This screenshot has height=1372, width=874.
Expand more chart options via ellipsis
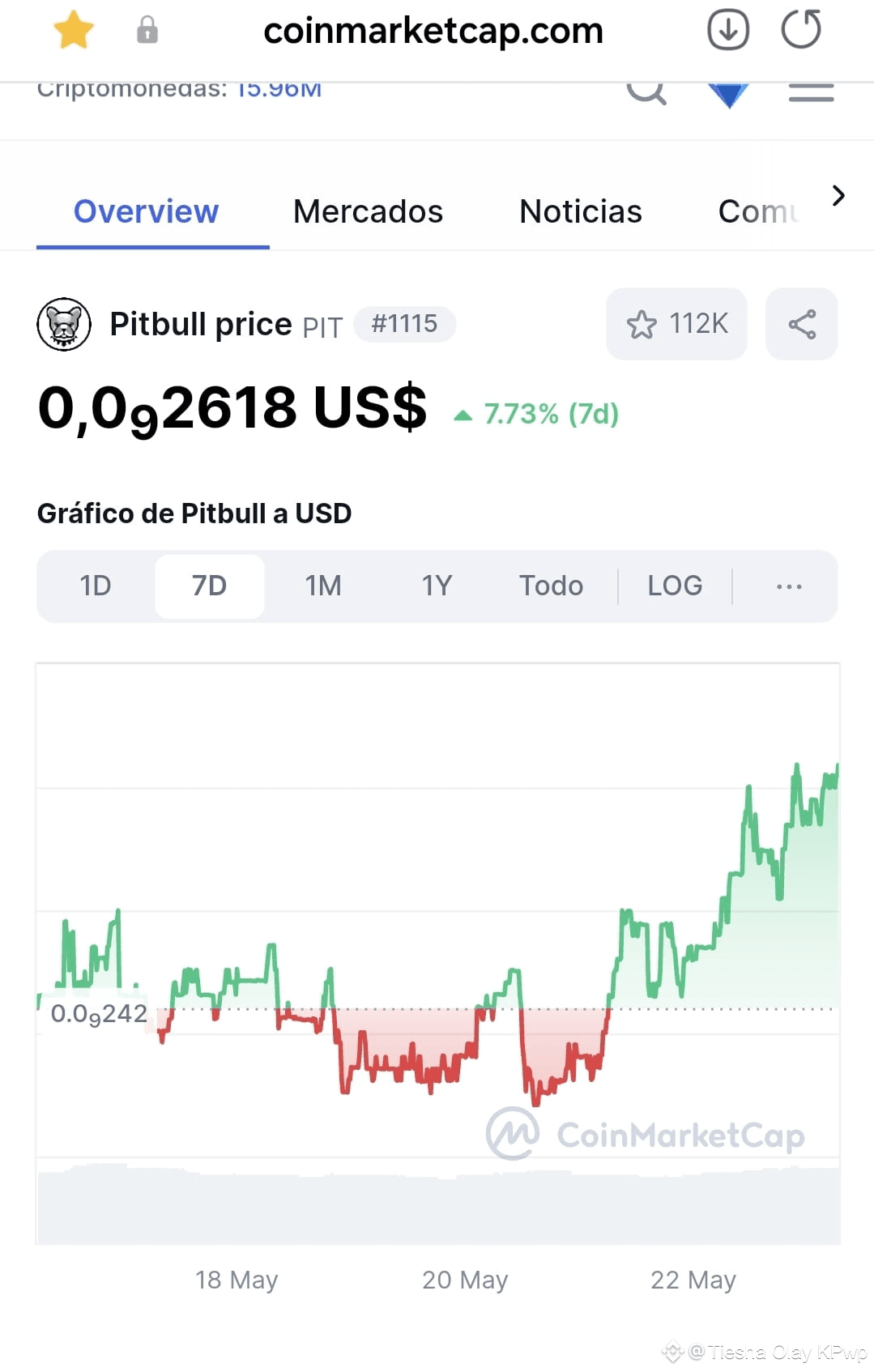[787, 585]
